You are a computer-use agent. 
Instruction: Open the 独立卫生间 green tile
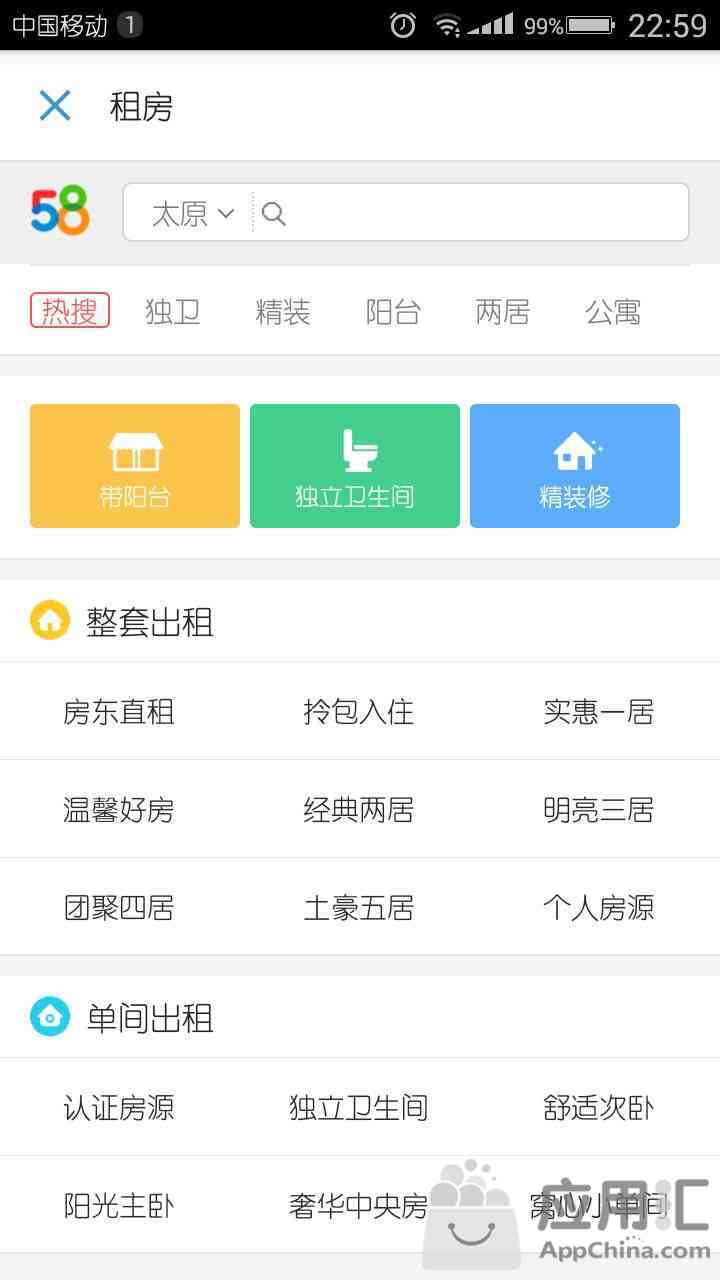point(355,466)
